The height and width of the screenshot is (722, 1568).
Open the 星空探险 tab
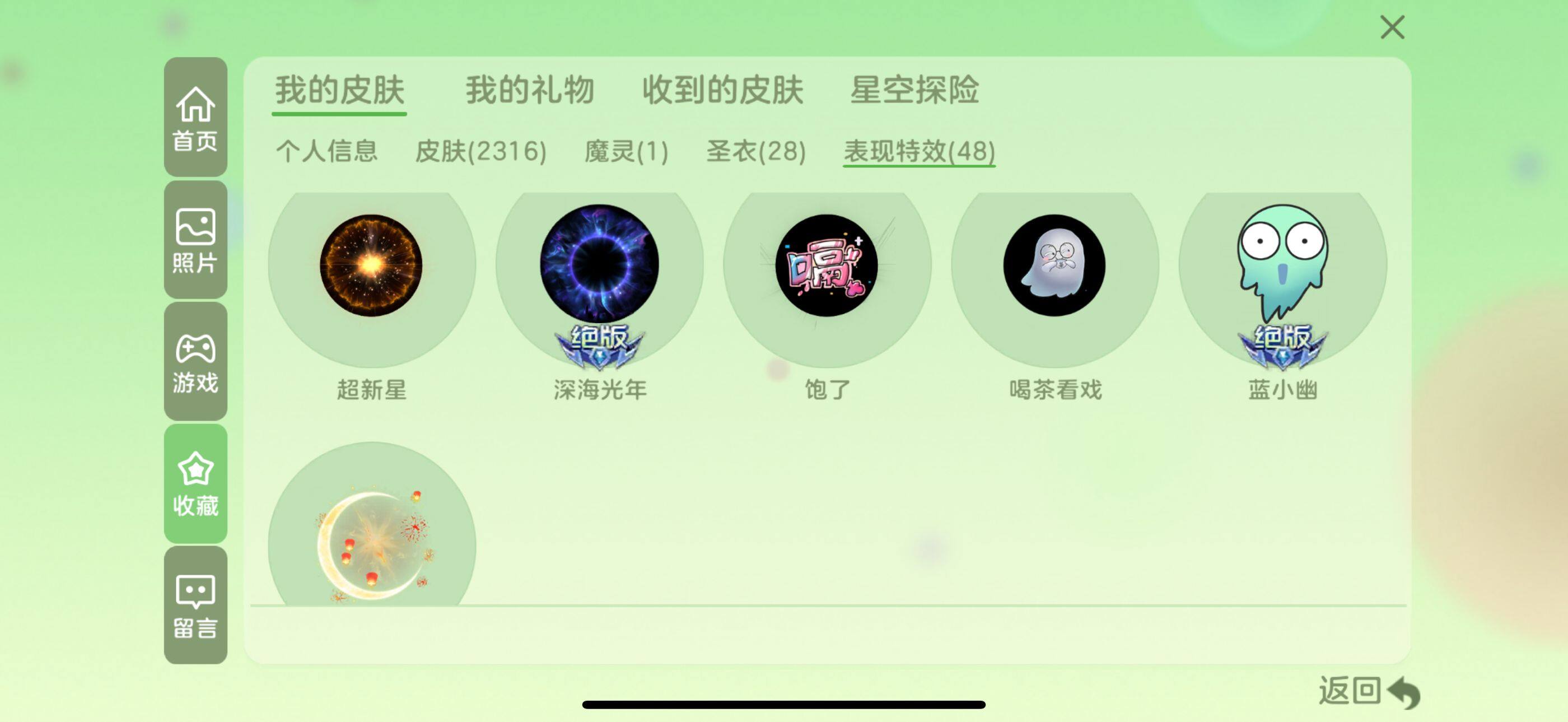[914, 91]
